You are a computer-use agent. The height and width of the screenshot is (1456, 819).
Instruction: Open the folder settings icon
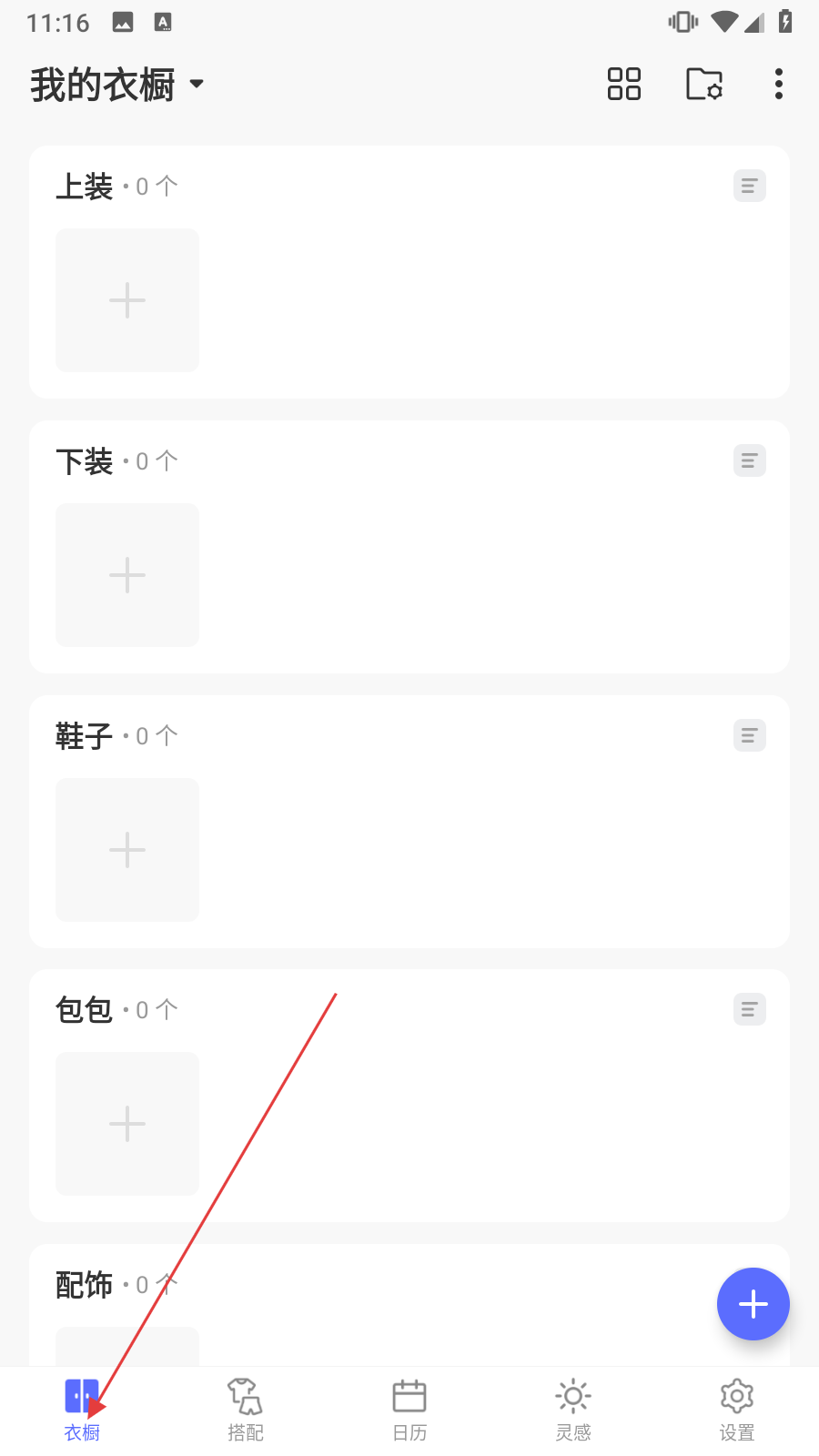click(x=704, y=84)
